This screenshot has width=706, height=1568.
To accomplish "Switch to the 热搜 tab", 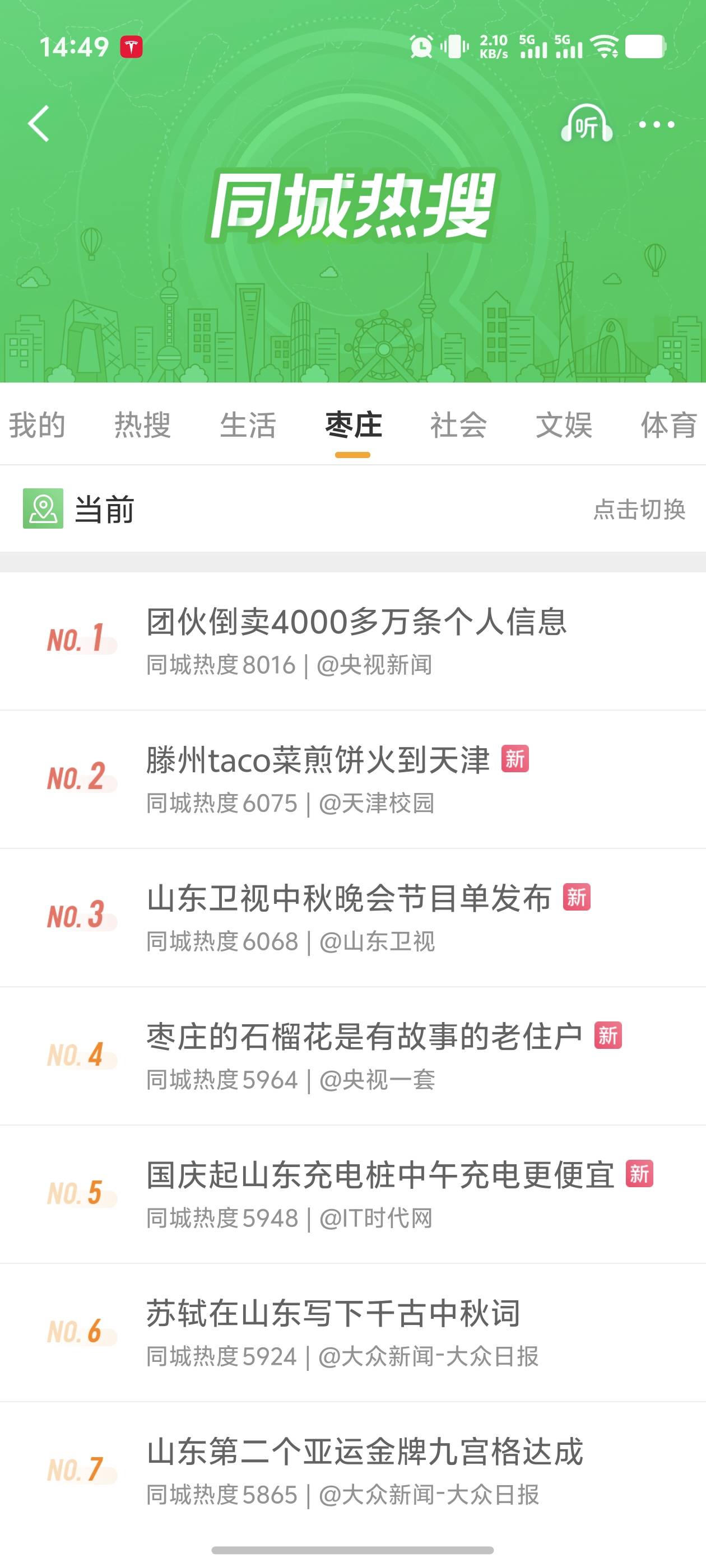I will point(142,425).
